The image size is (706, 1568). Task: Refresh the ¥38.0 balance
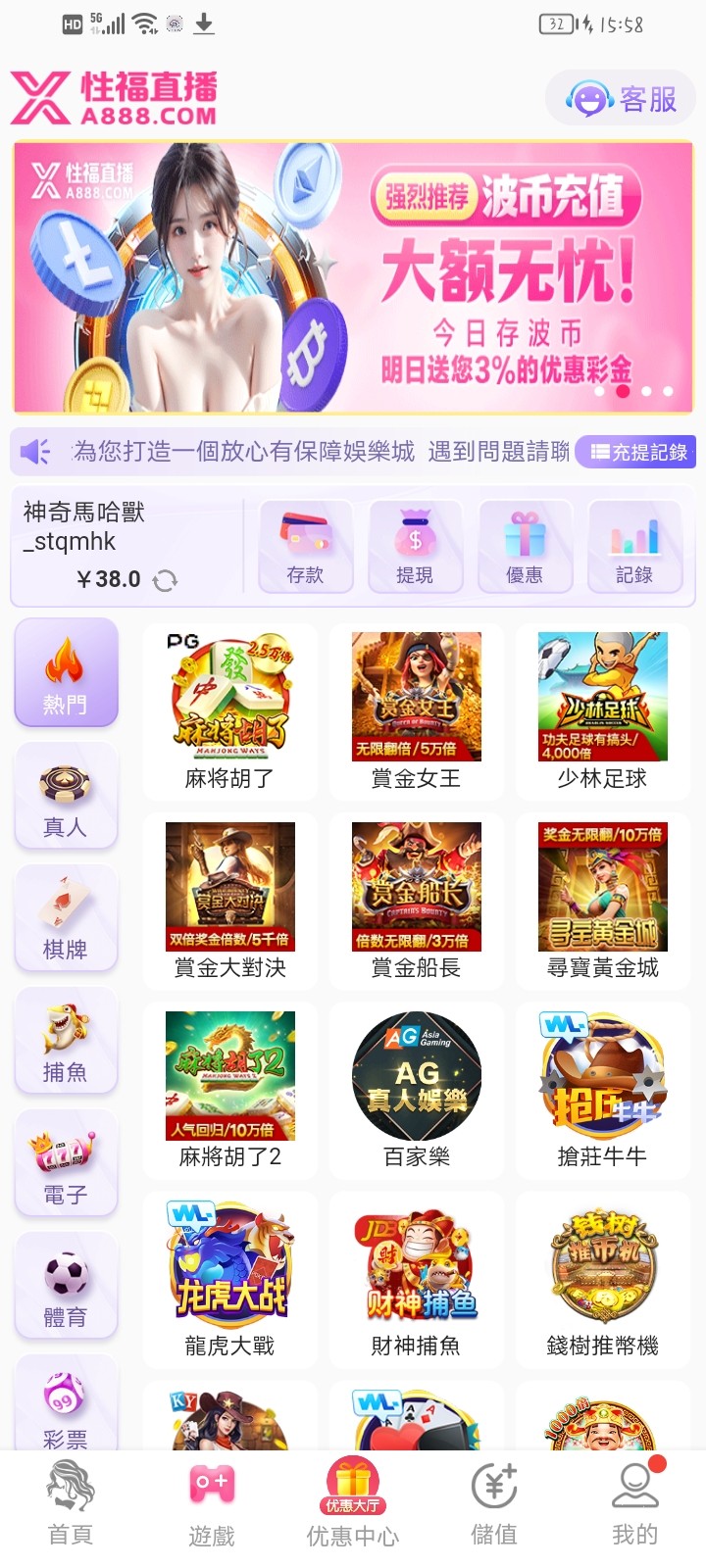tap(165, 580)
